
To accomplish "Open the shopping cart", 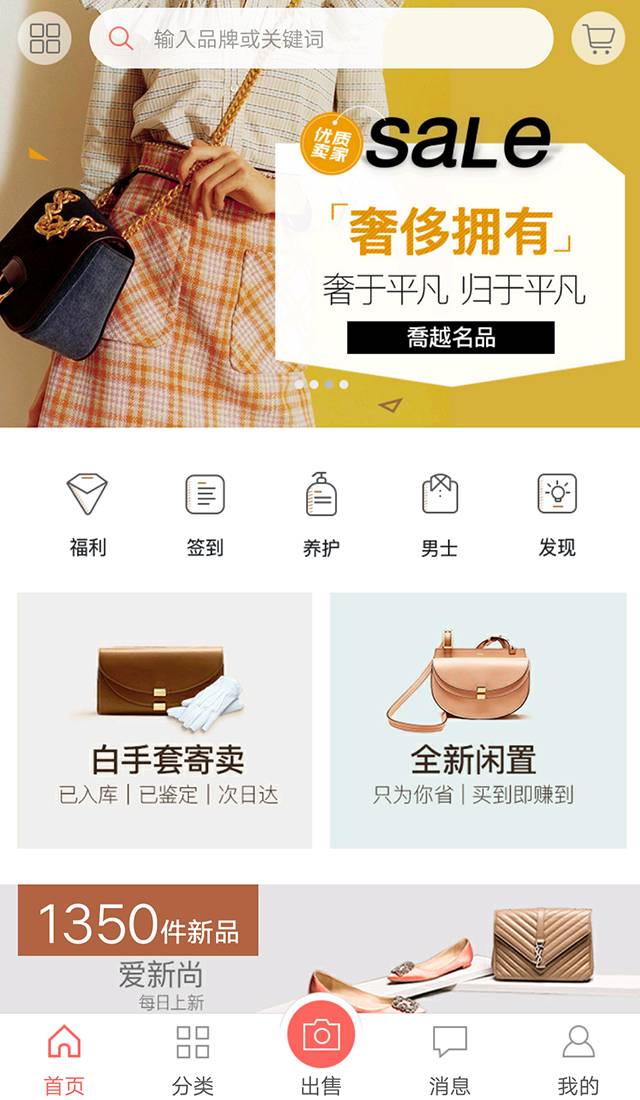I will pyautogui.click(x=598, y=38).
